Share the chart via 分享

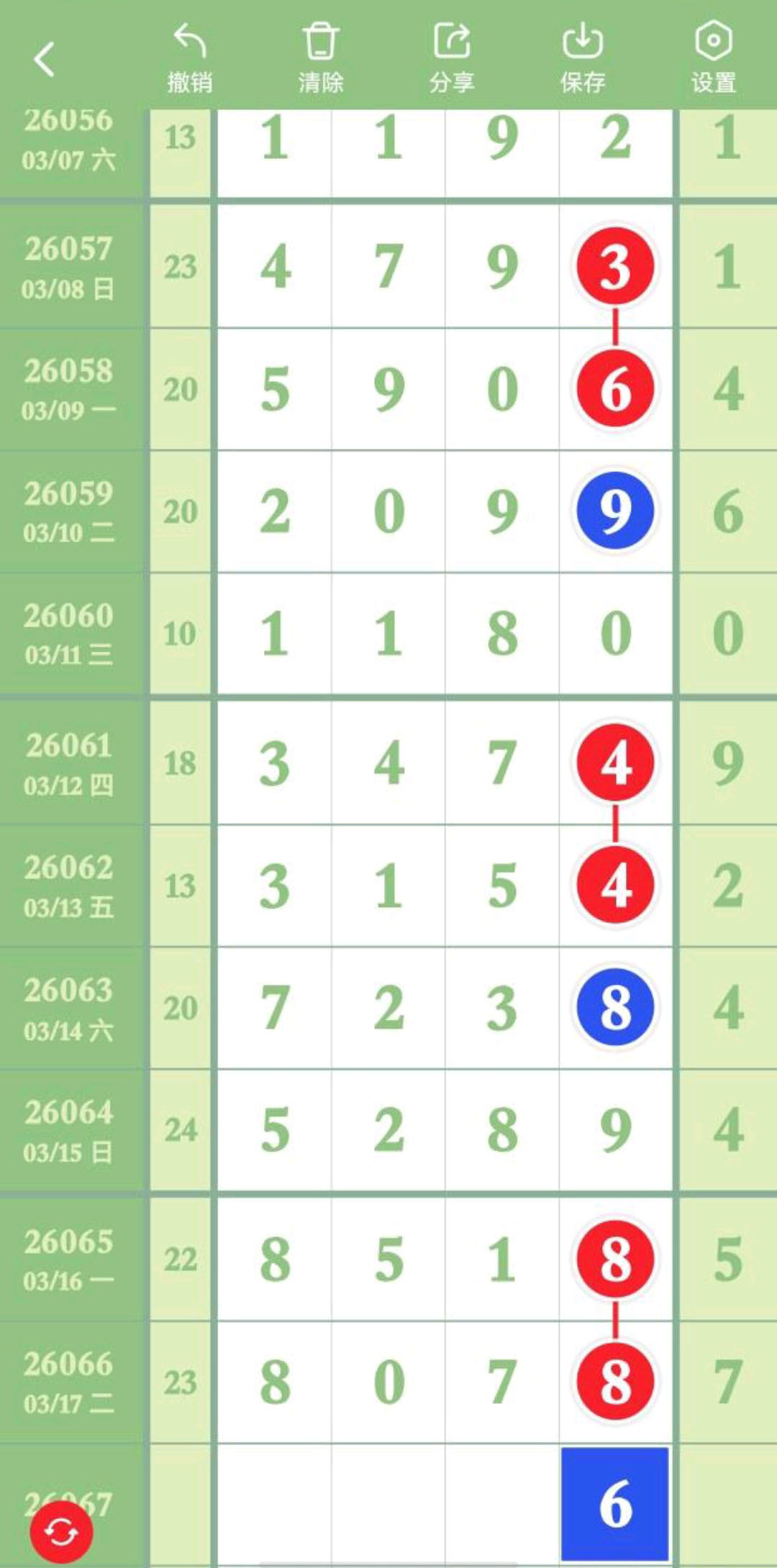click(x=452, y=59)
